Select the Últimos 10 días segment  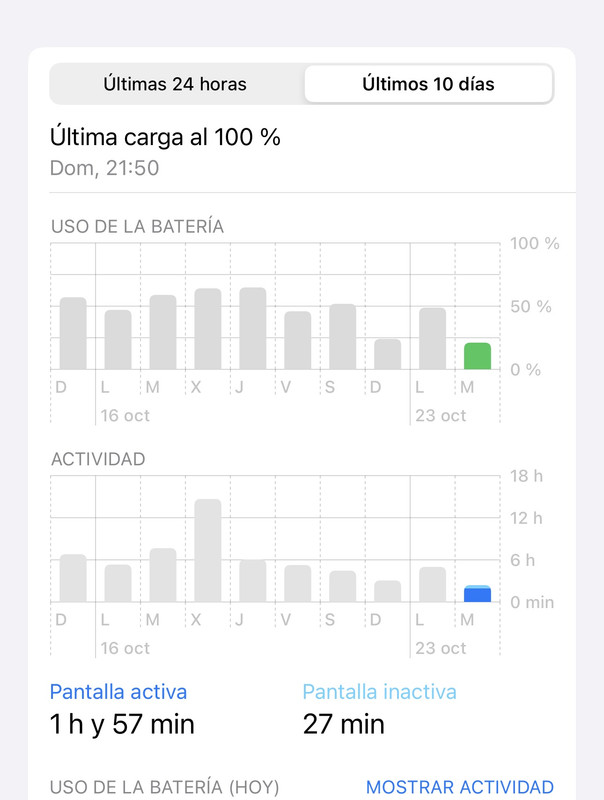(x=428, y=84)
